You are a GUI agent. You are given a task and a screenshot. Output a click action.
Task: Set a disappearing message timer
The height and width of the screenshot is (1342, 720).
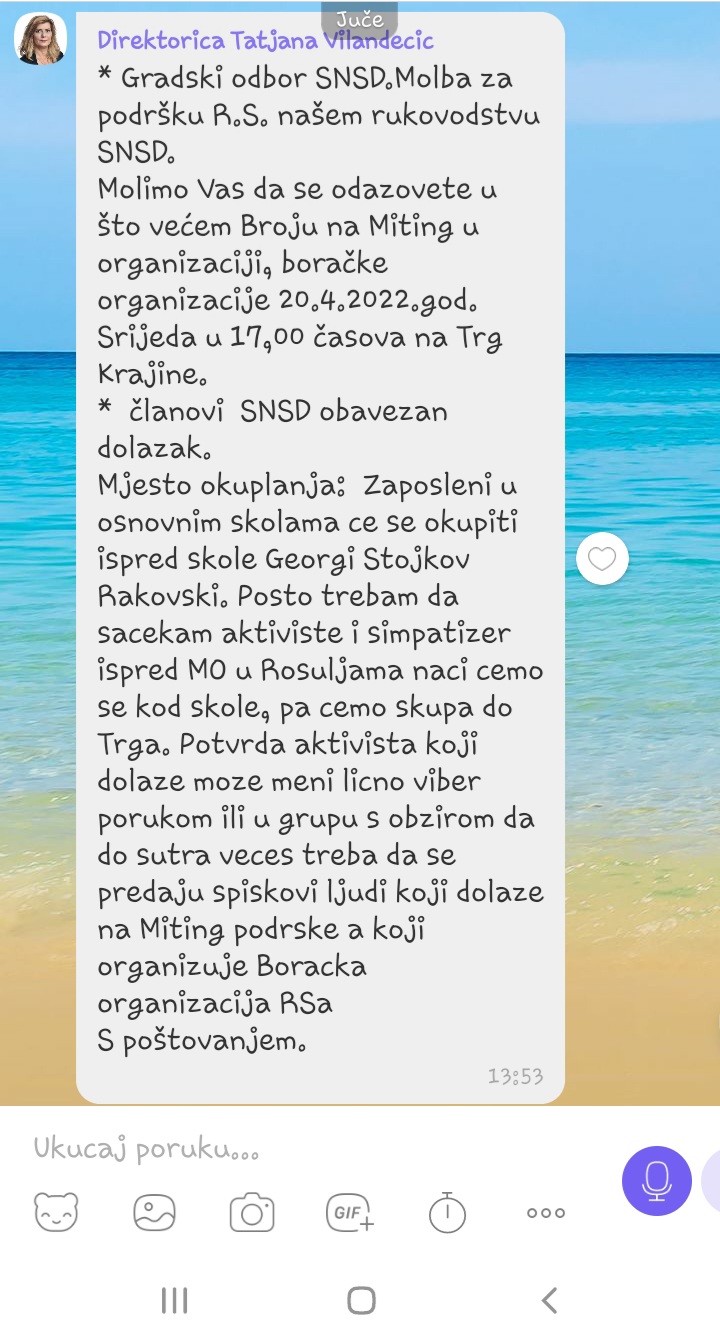point(447,1212)
